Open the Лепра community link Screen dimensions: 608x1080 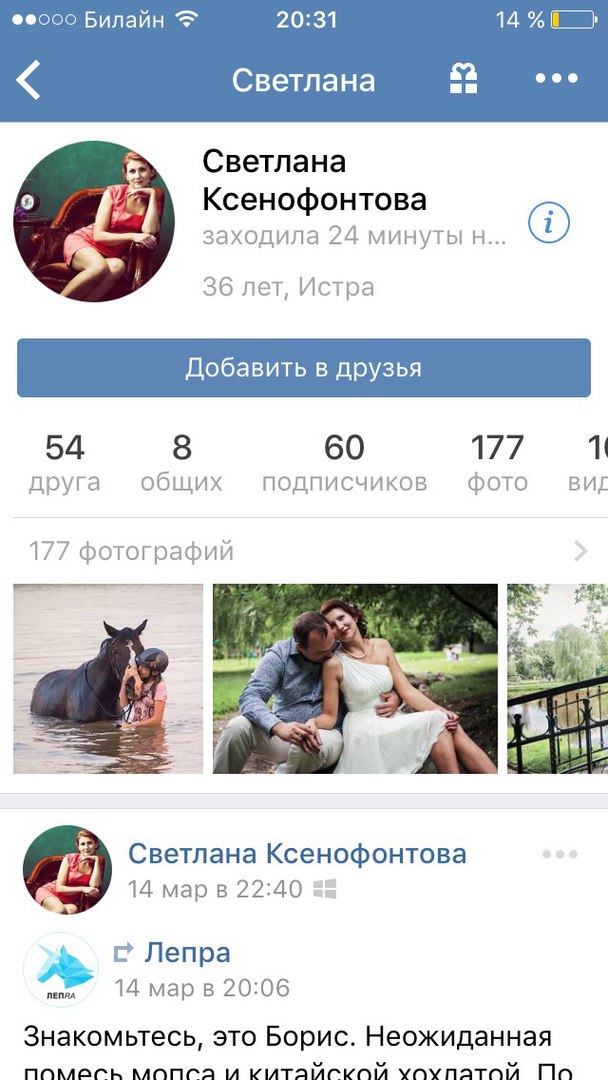(x=187, y=953)
